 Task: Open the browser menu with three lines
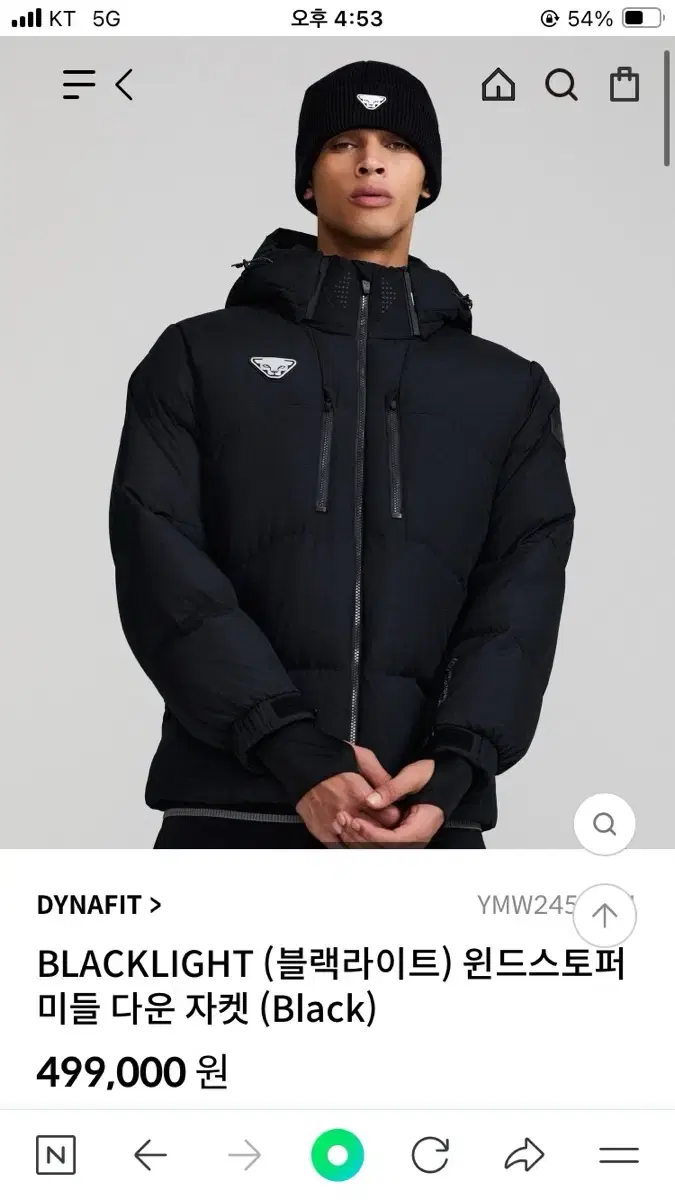619,1156
